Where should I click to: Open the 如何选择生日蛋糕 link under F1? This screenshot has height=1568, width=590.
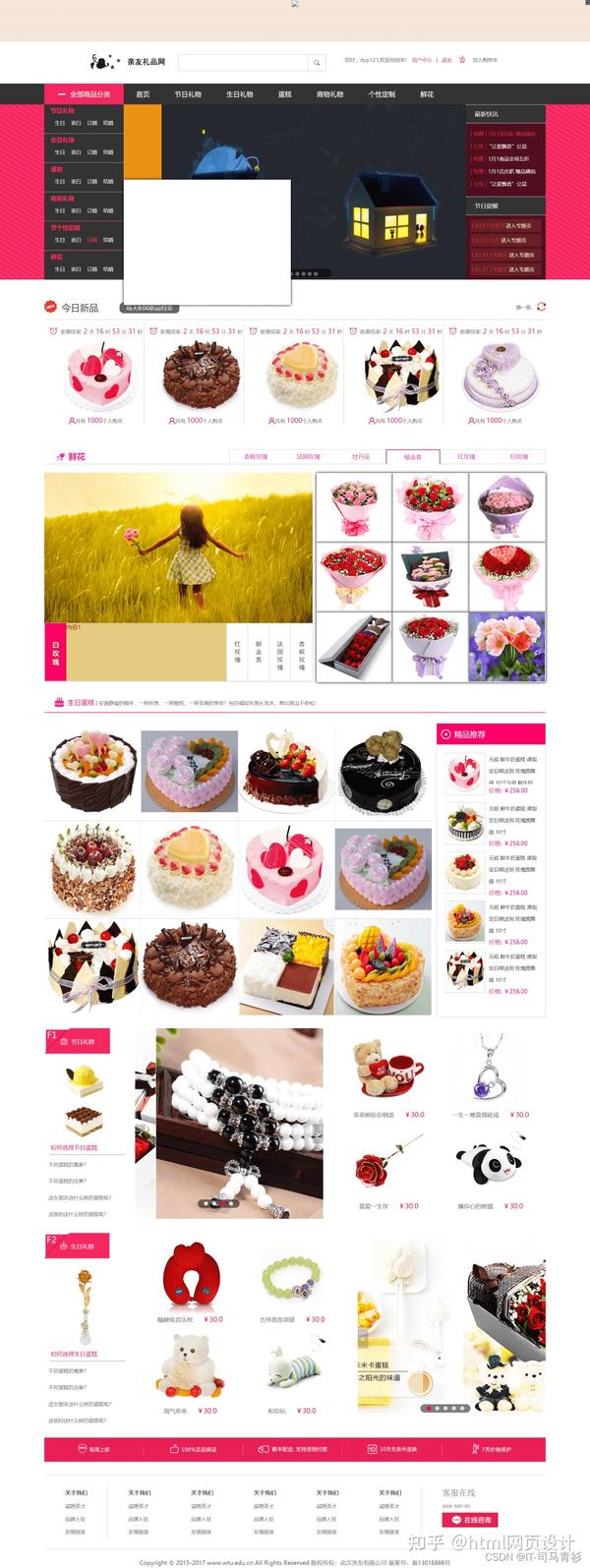click(74, 1147)
